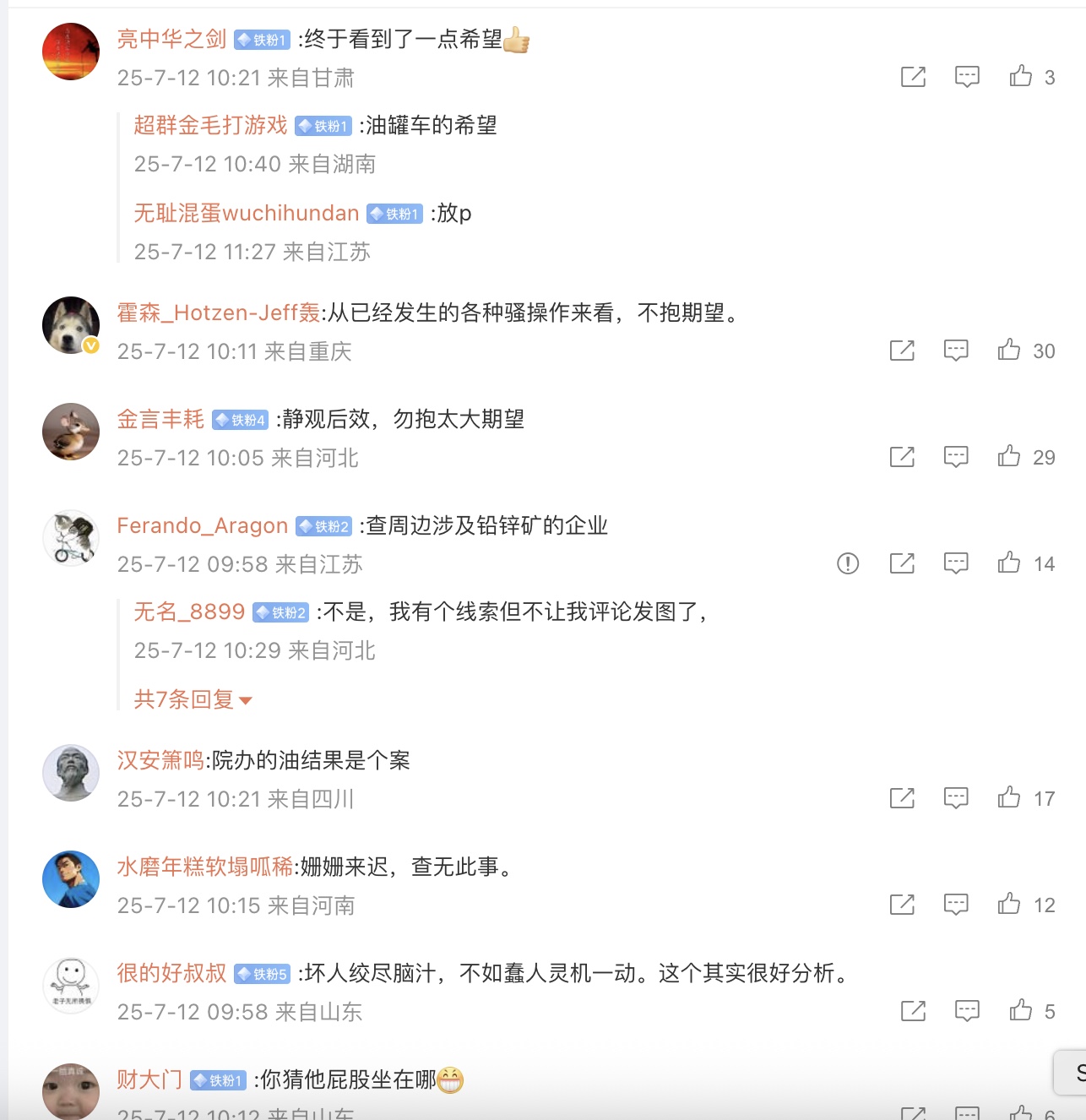Reply to 亮中华之剑's comment
The width and height of the screenshot is (1086, 1120).
(x=966, y=77)
